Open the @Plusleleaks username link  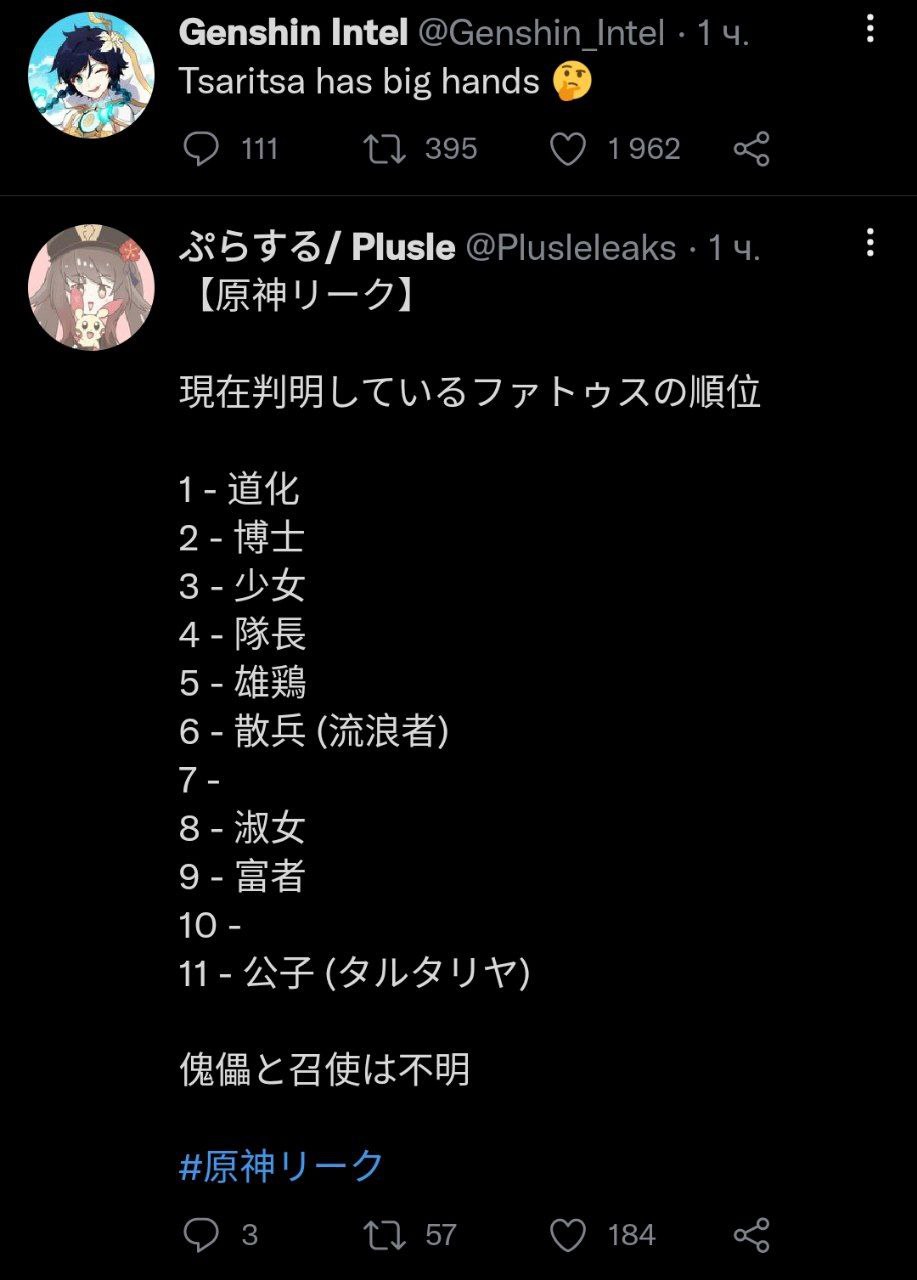pyautogui.click(x=571, y=247)
